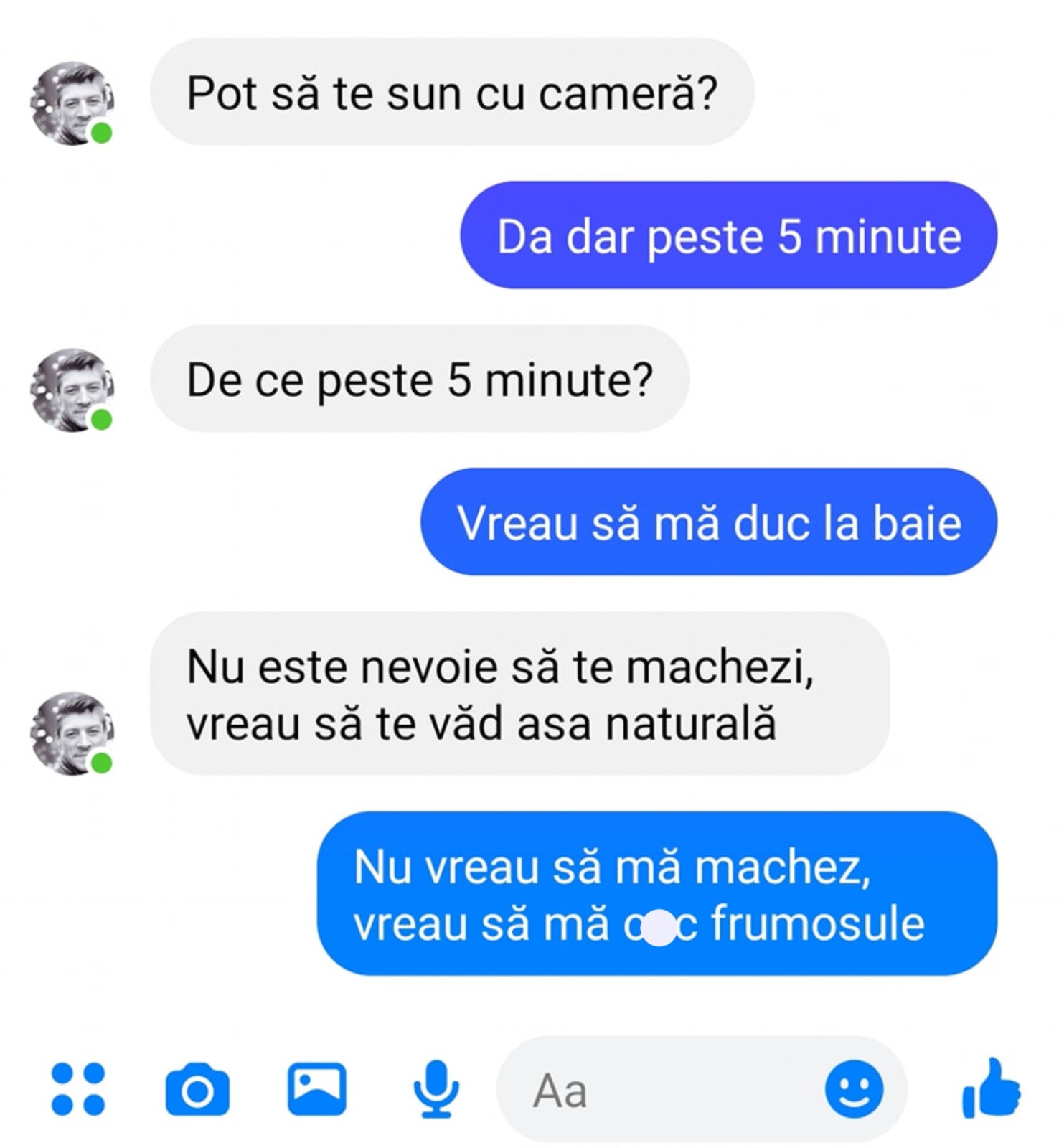Tap the avatar beside "De ce peste 5 minute?"
This screenshot has width=1064, height=1148.
[72, 390]
